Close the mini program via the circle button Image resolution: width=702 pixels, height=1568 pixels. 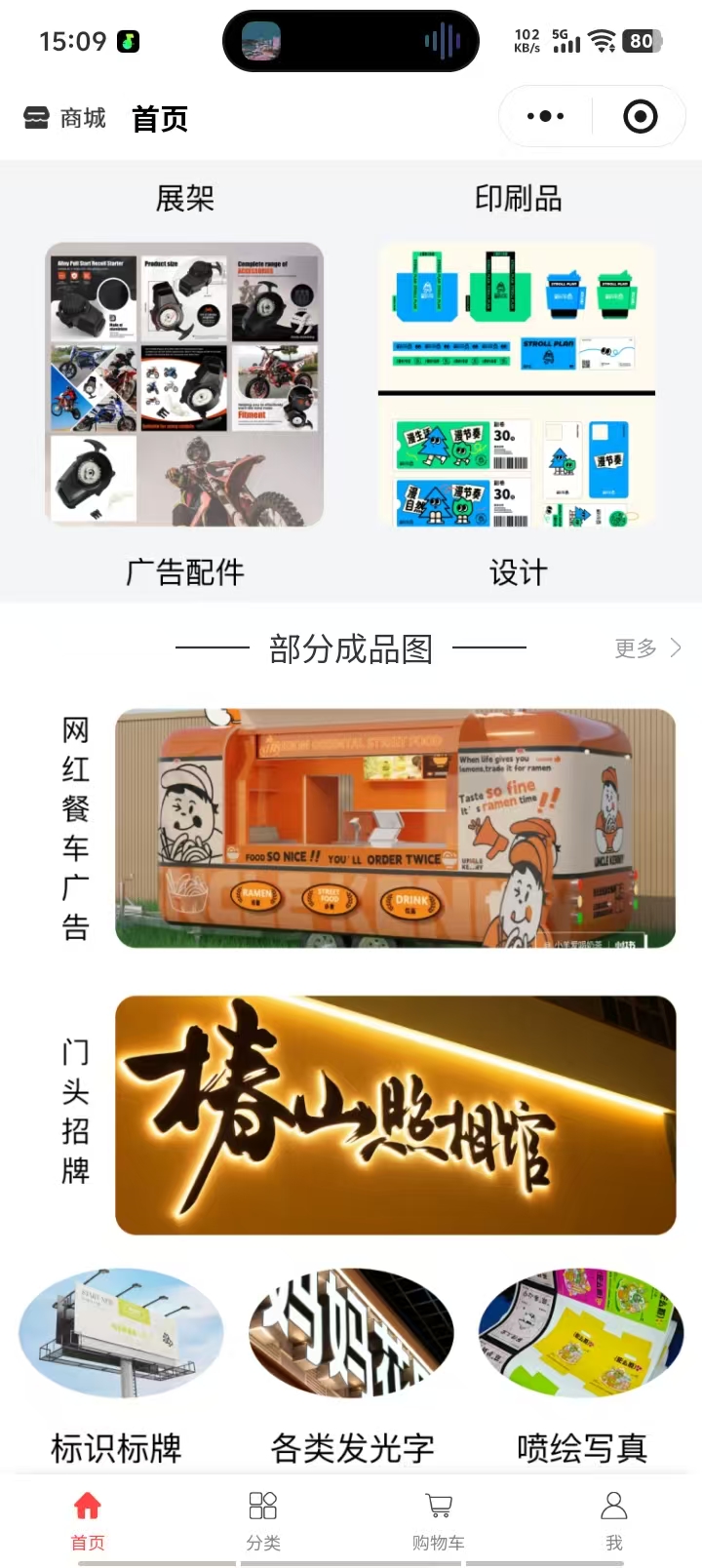tap(640, 117)
